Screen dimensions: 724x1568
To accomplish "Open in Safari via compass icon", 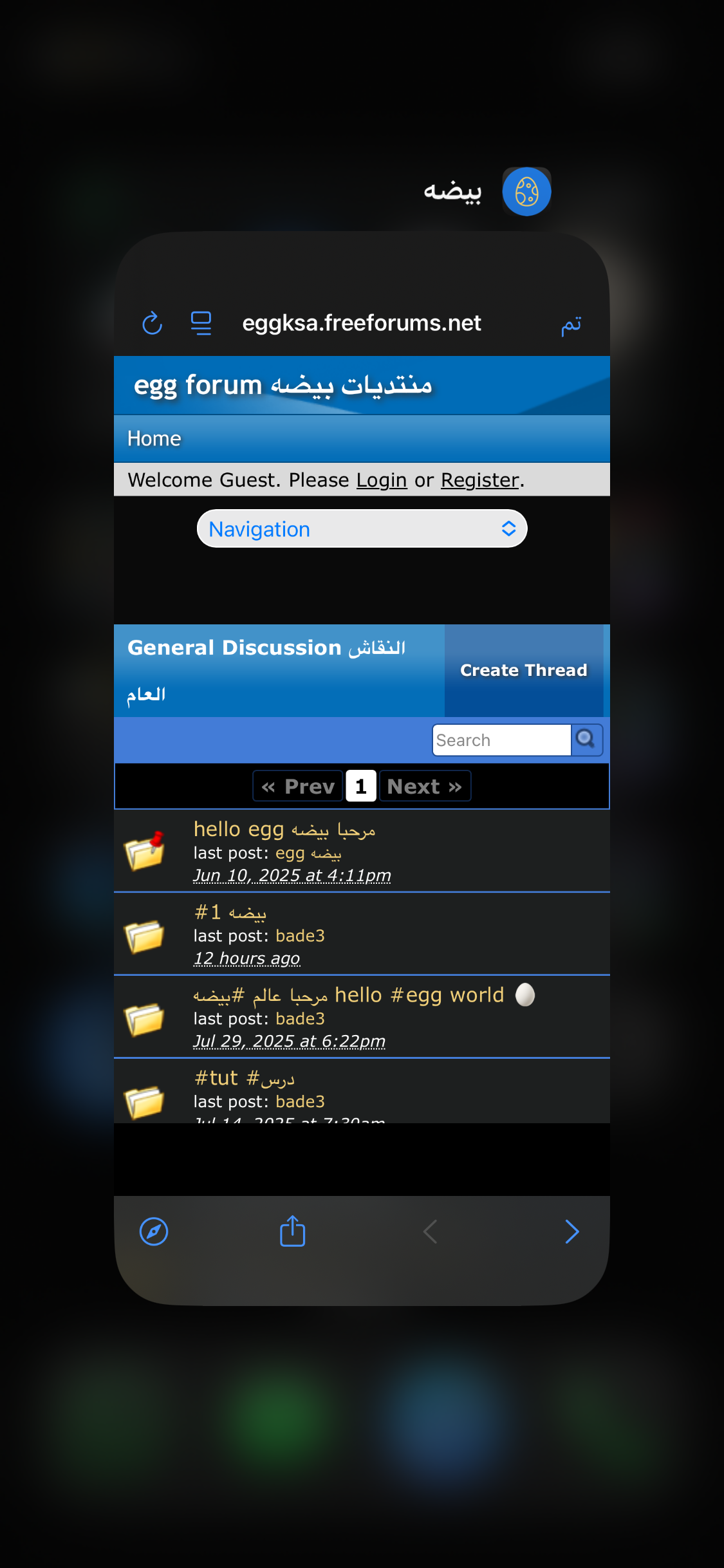I will (x=154, y=1232).
